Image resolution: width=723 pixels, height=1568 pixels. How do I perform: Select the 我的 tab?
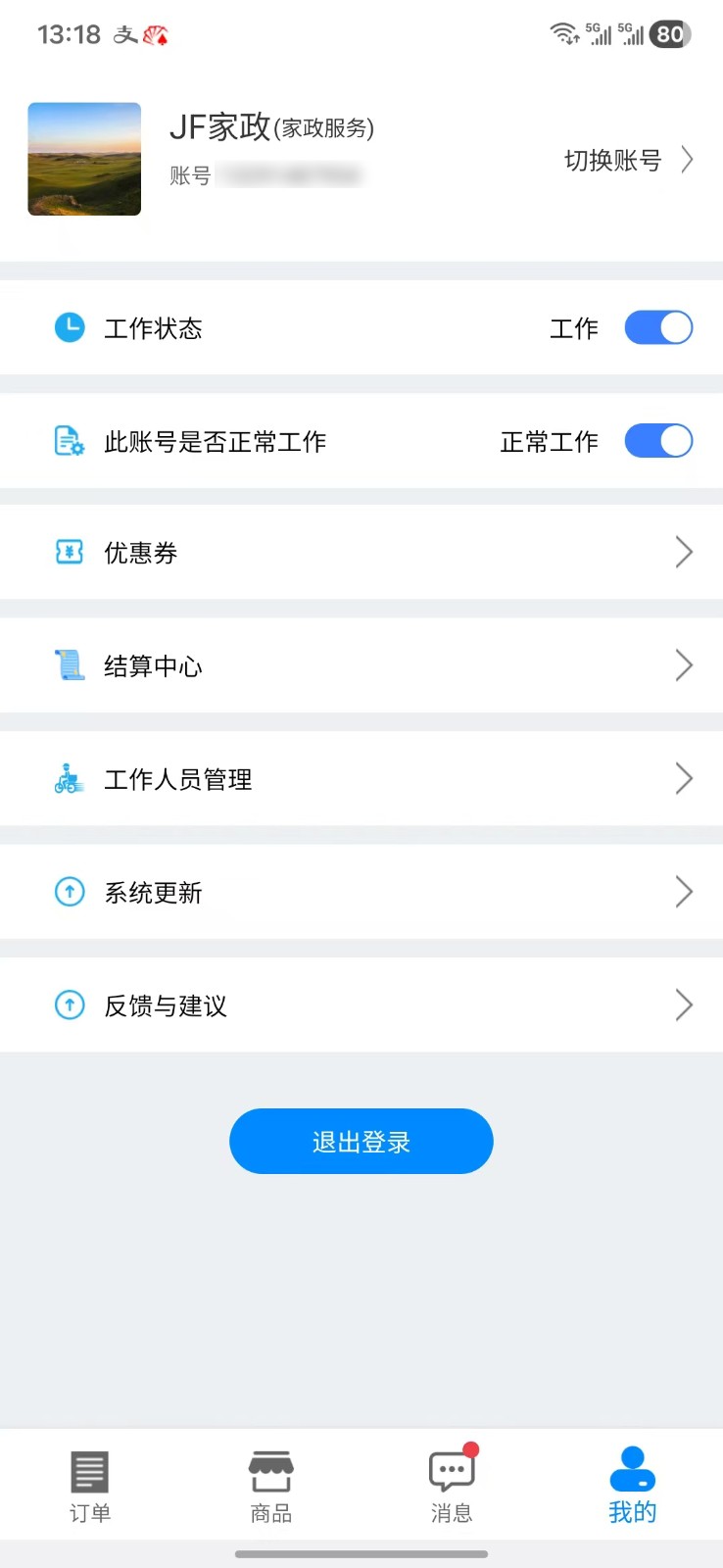(x=632, y=1487)
